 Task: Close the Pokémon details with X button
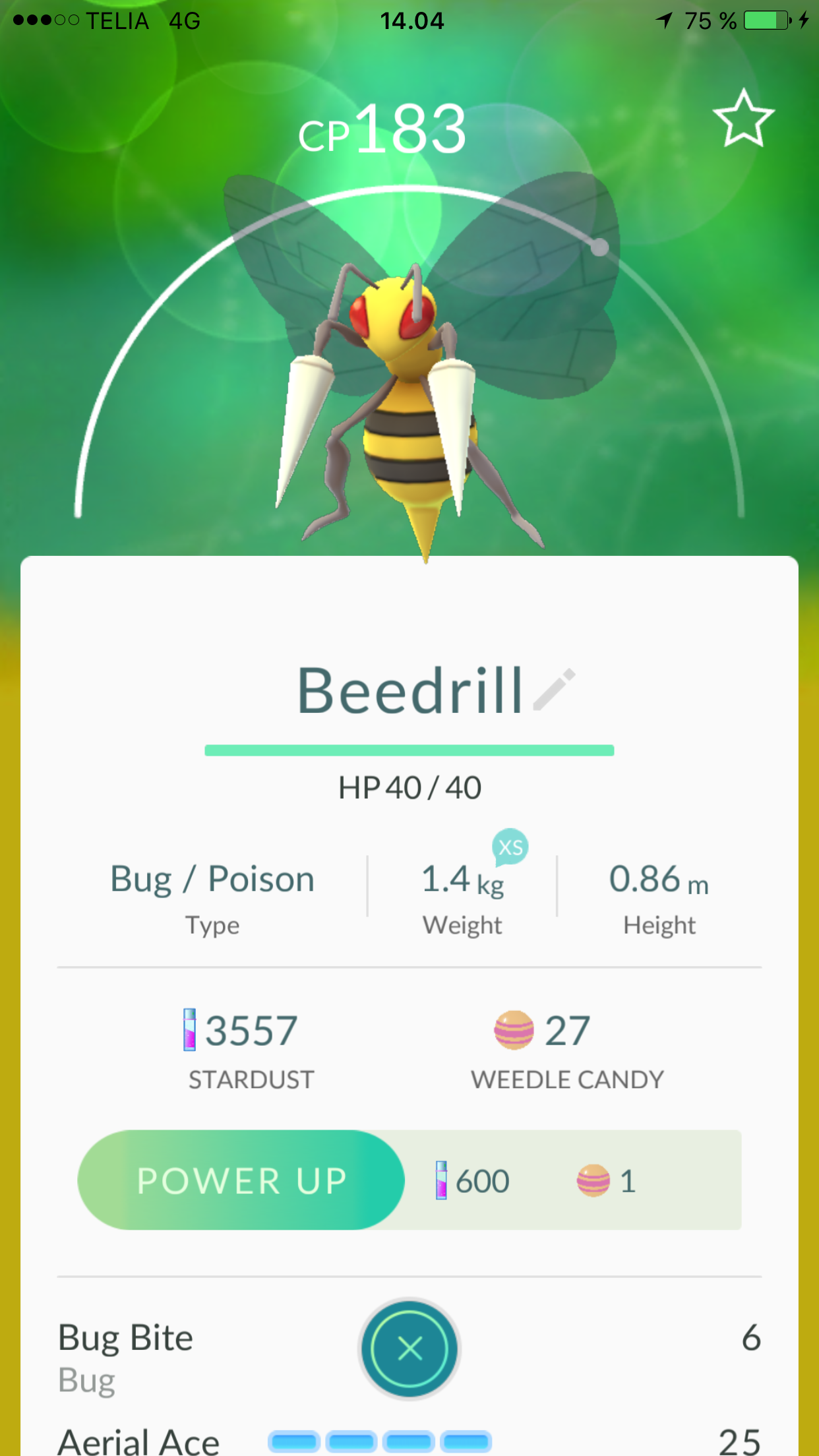click(409, 1349)
